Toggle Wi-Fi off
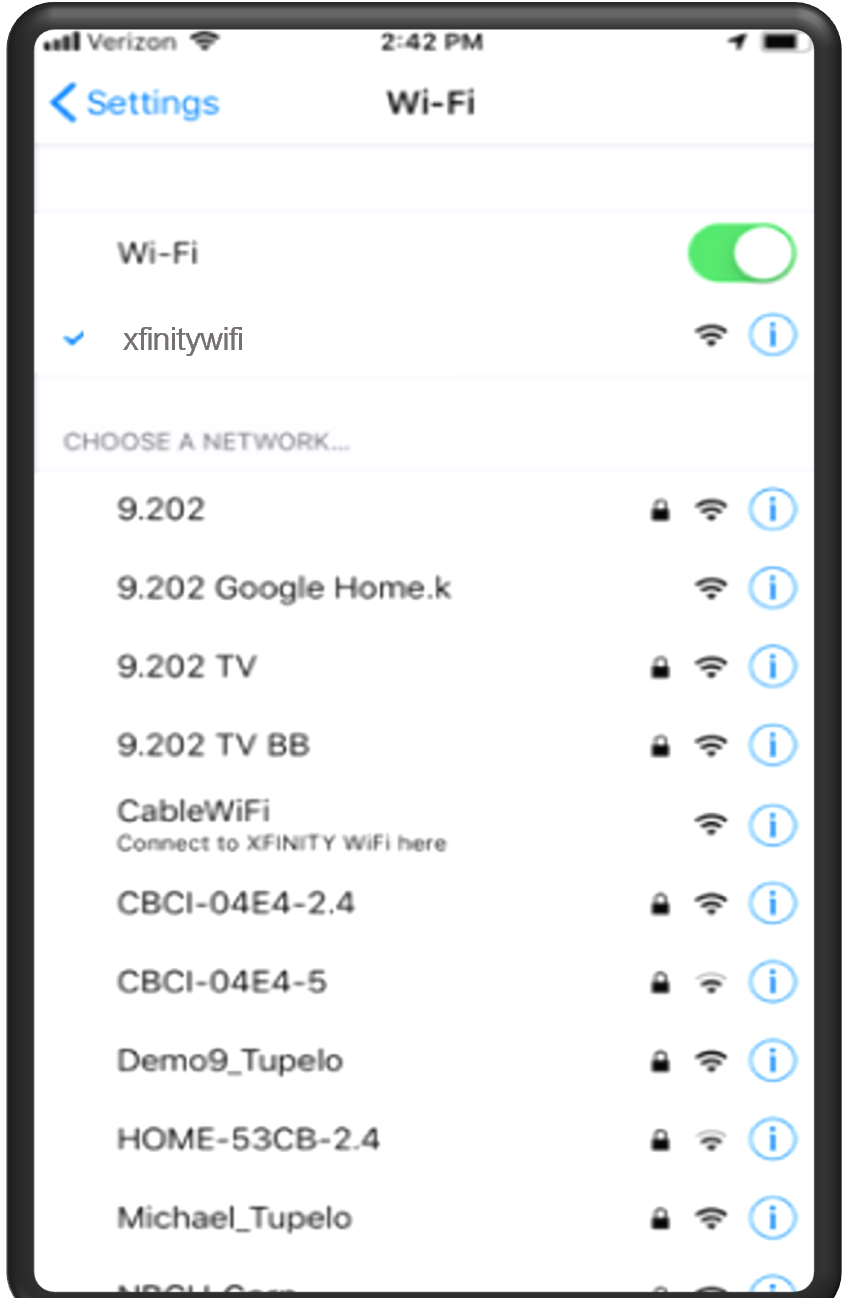Image resolution: width=848 pixels, height=1298 pixels. coord(742,253)
